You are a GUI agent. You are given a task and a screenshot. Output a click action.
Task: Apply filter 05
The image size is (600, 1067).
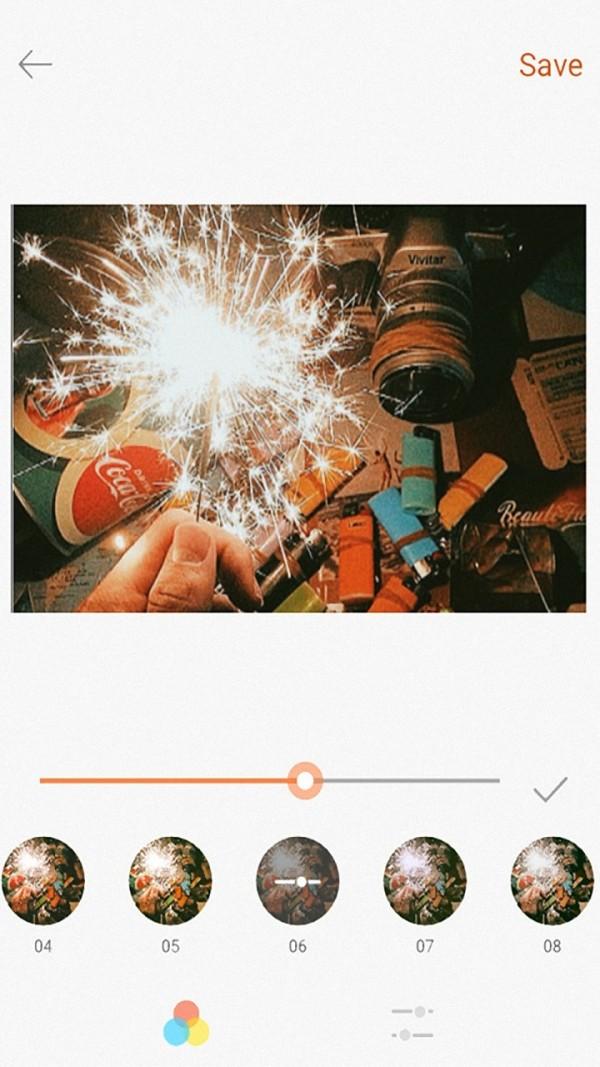170,881
